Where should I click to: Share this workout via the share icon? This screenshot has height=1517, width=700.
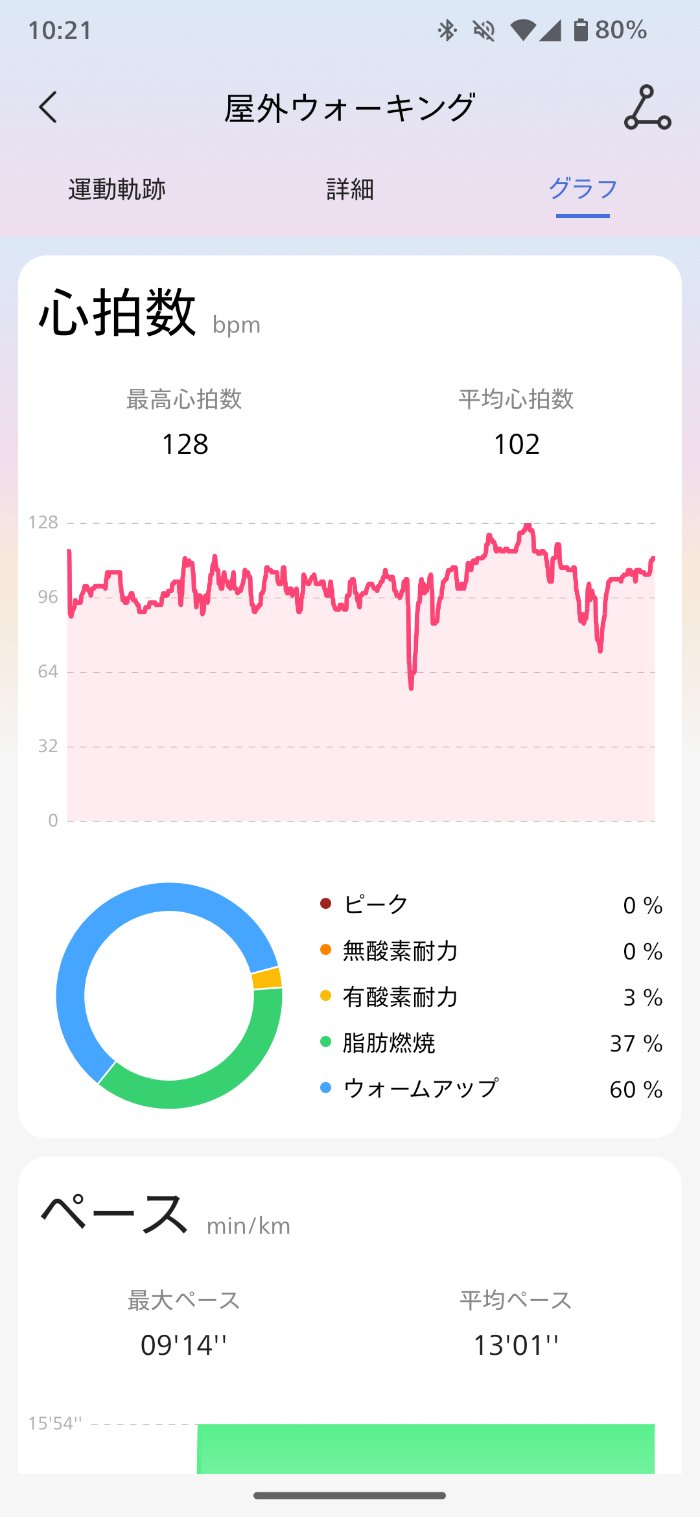tap(647, 108)
